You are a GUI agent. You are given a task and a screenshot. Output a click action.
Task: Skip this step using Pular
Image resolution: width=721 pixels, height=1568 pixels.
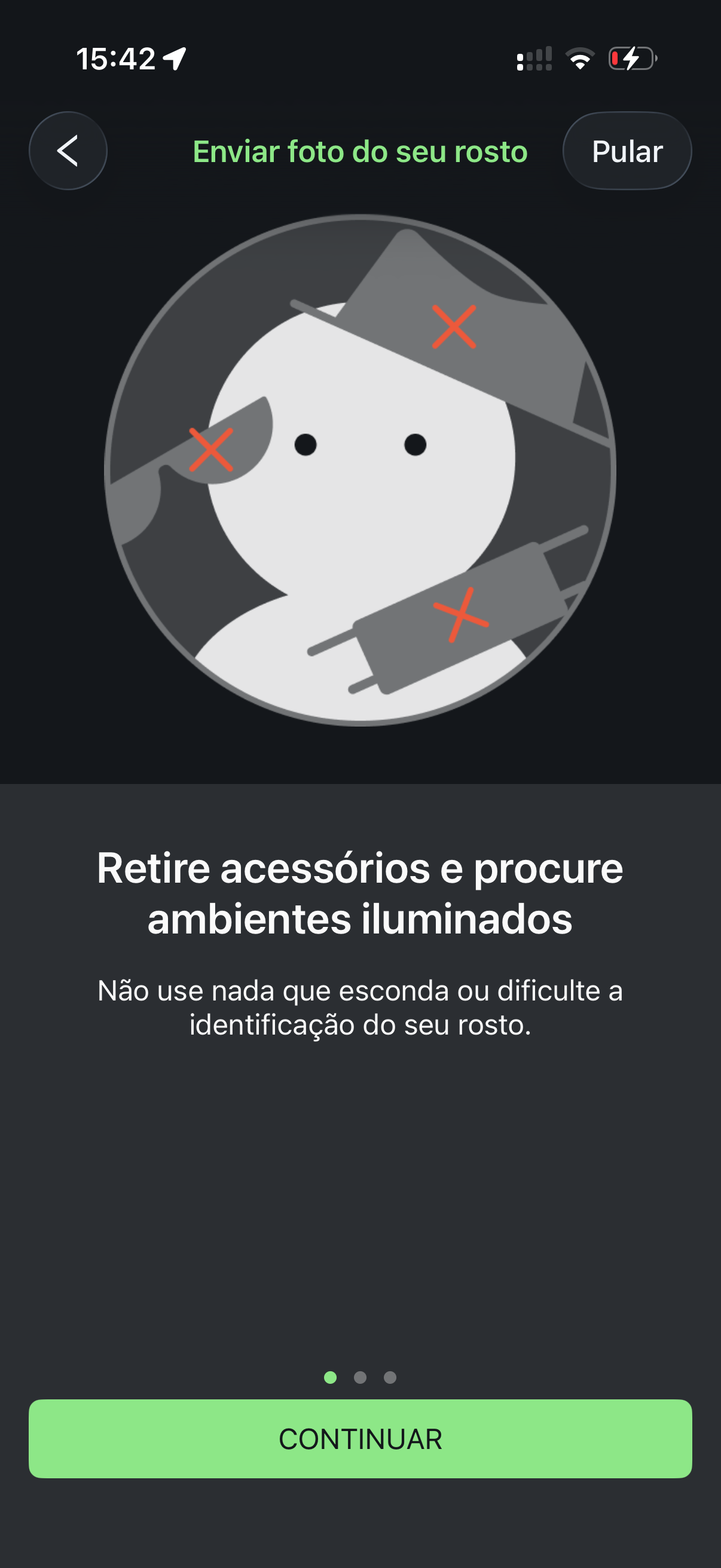point(627,151)
